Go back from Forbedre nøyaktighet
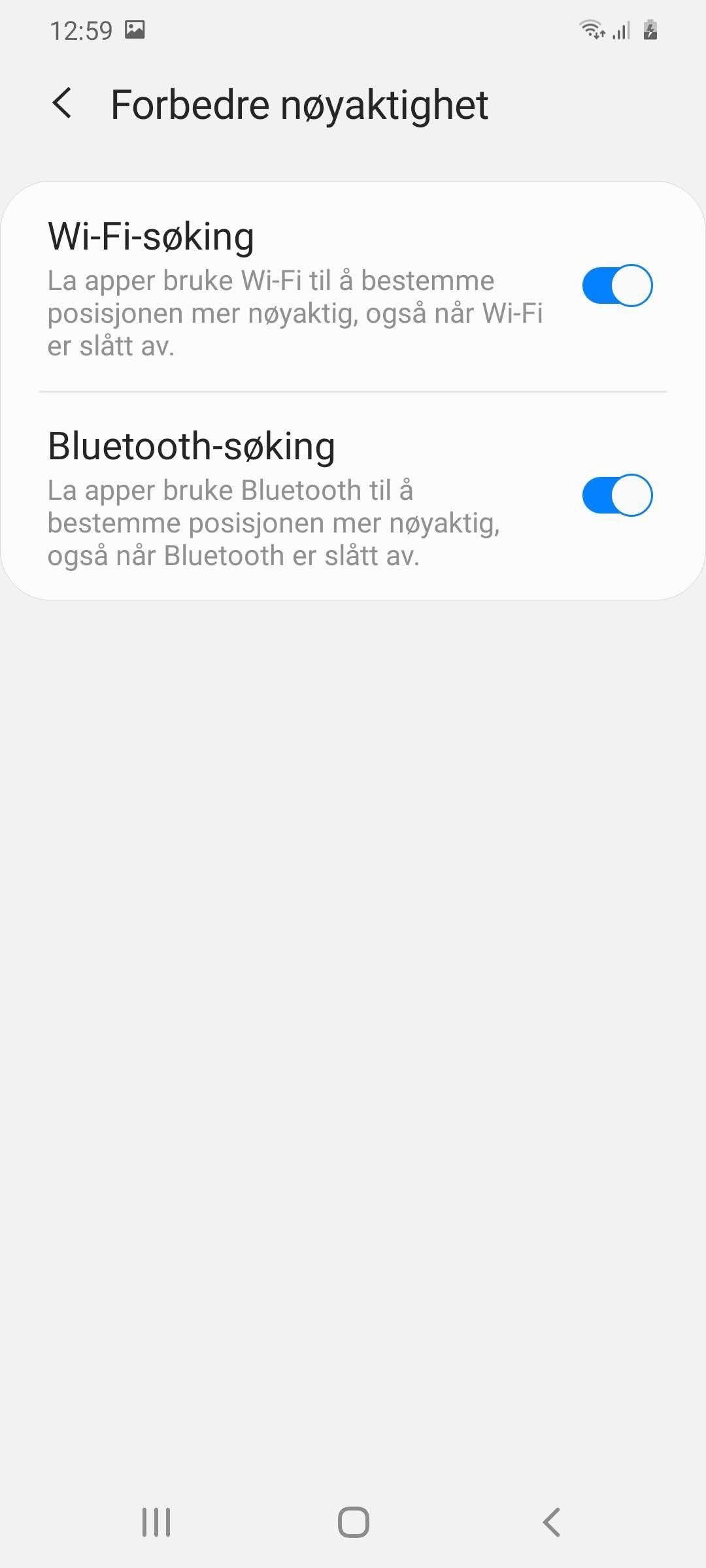This screenshot has height=1568, width=706. coord(62,104)
